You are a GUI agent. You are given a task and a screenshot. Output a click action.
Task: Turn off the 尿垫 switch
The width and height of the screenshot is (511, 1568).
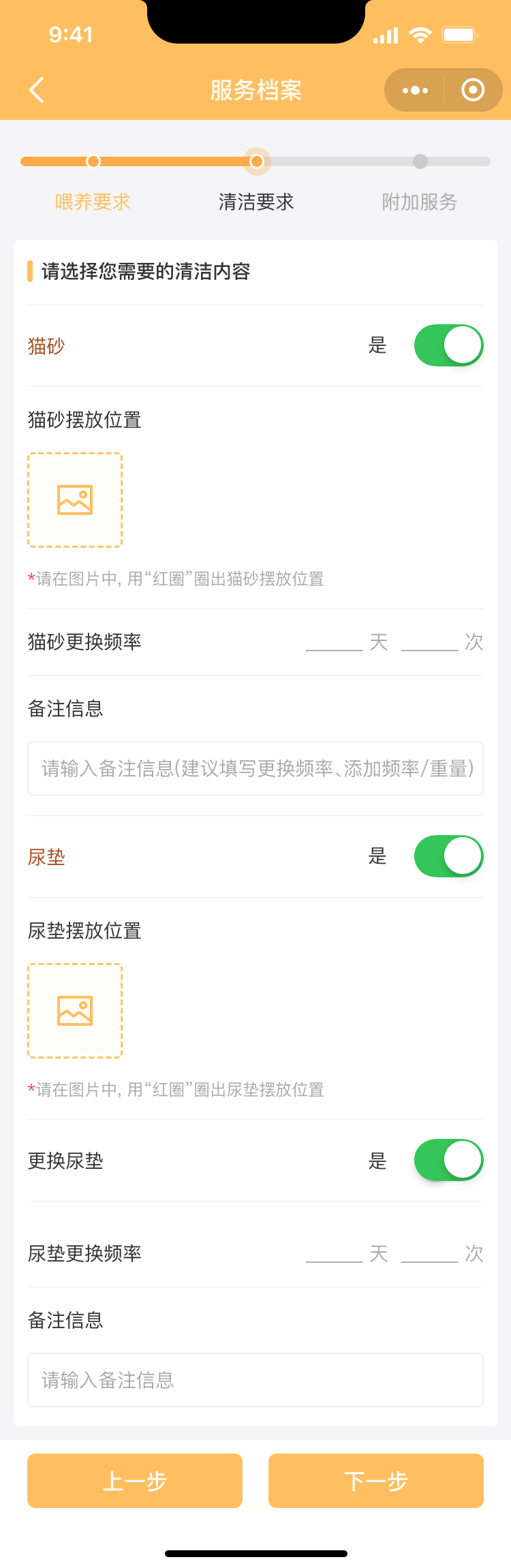[x=448, y=856]
